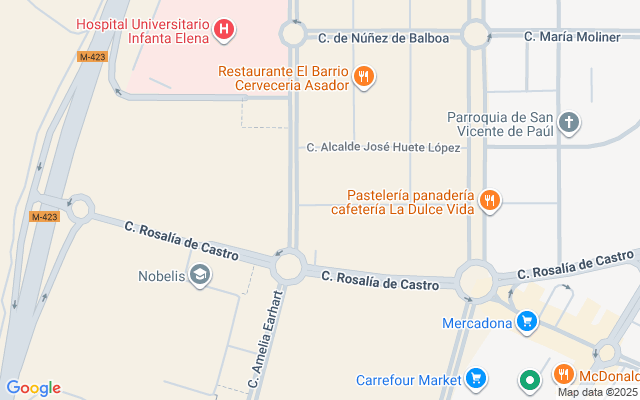Select the Nobelis school marker
Viewport: 640px width, 400px height.
[200, 276]
